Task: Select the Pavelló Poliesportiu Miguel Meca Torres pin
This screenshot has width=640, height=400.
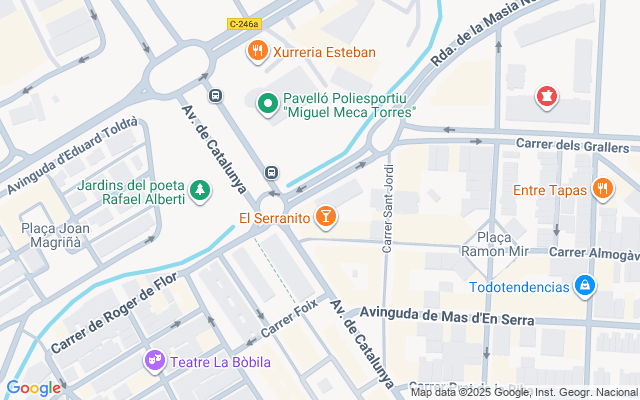Action: (267, 102)
